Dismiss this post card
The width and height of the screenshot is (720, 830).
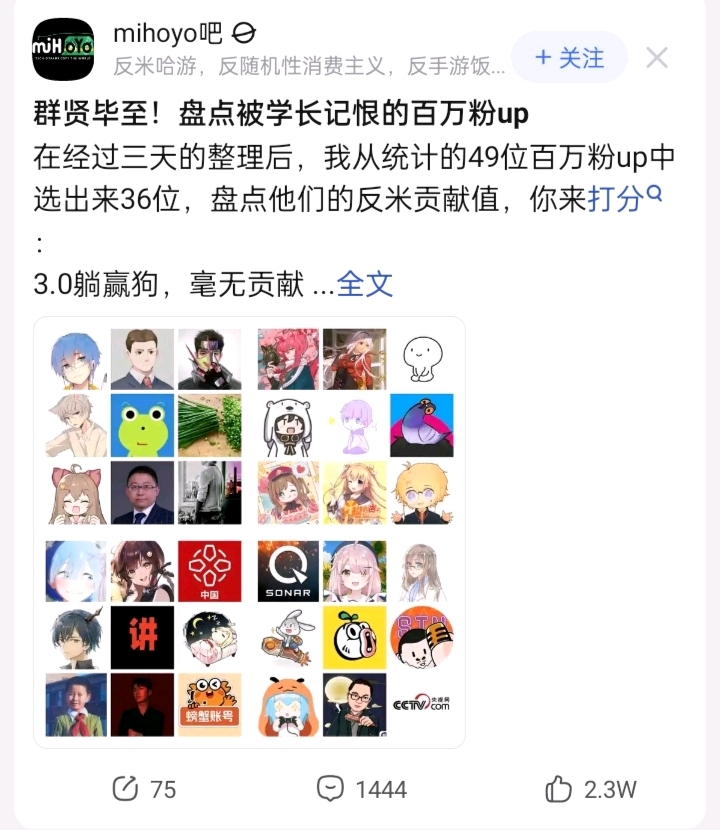(x=657, y=57)
